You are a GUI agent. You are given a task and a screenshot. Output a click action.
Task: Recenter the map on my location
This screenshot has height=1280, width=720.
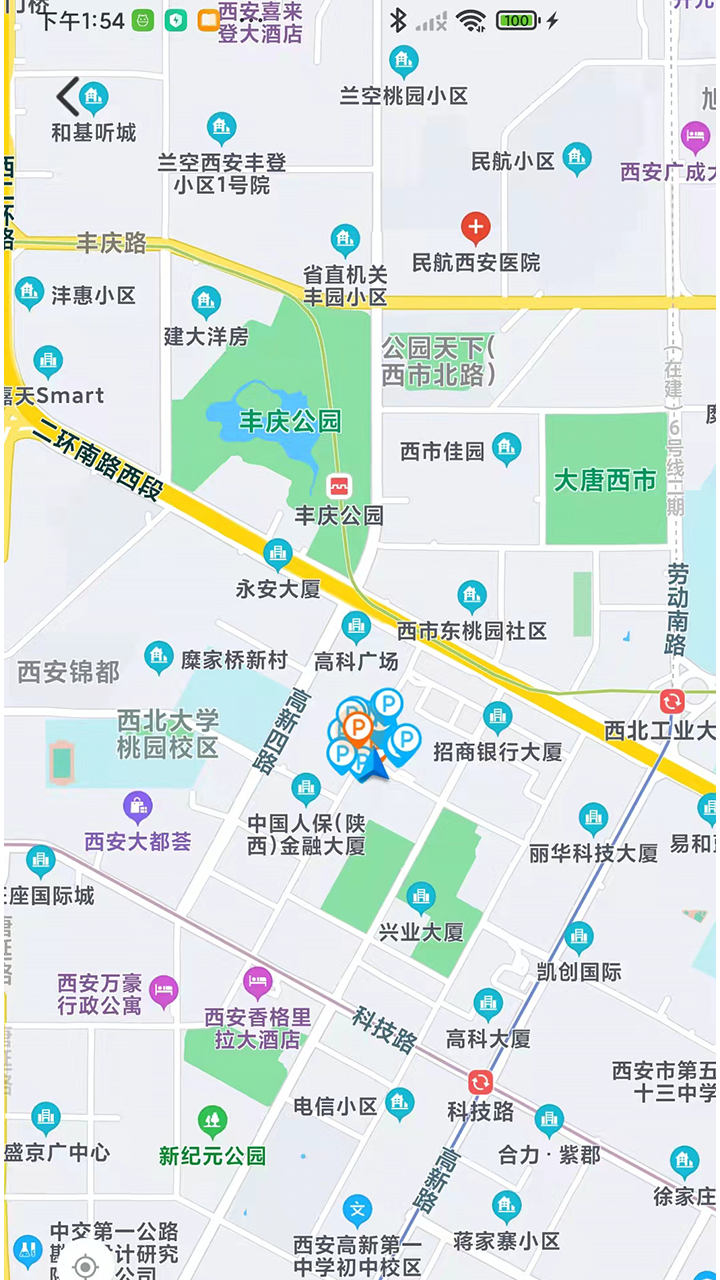85,1265
